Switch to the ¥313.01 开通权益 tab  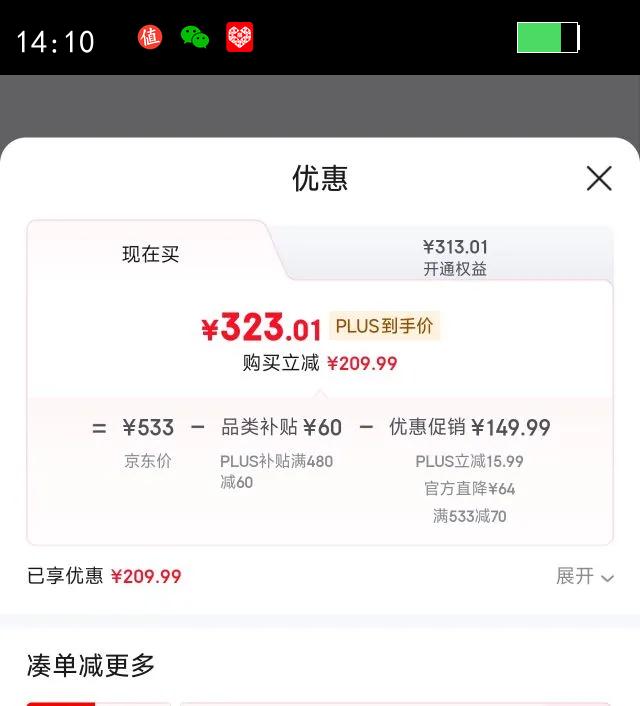454,257
